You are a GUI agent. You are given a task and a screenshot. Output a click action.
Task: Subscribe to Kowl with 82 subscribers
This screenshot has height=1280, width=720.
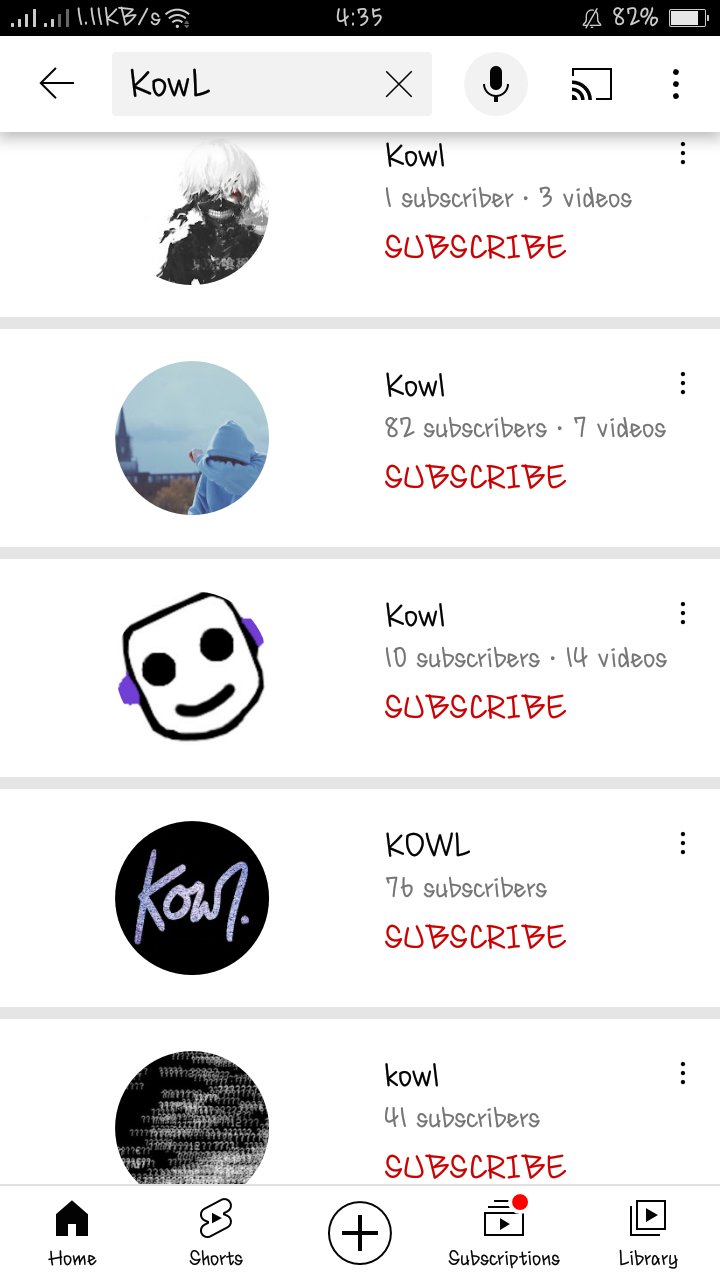pos(475,477)
